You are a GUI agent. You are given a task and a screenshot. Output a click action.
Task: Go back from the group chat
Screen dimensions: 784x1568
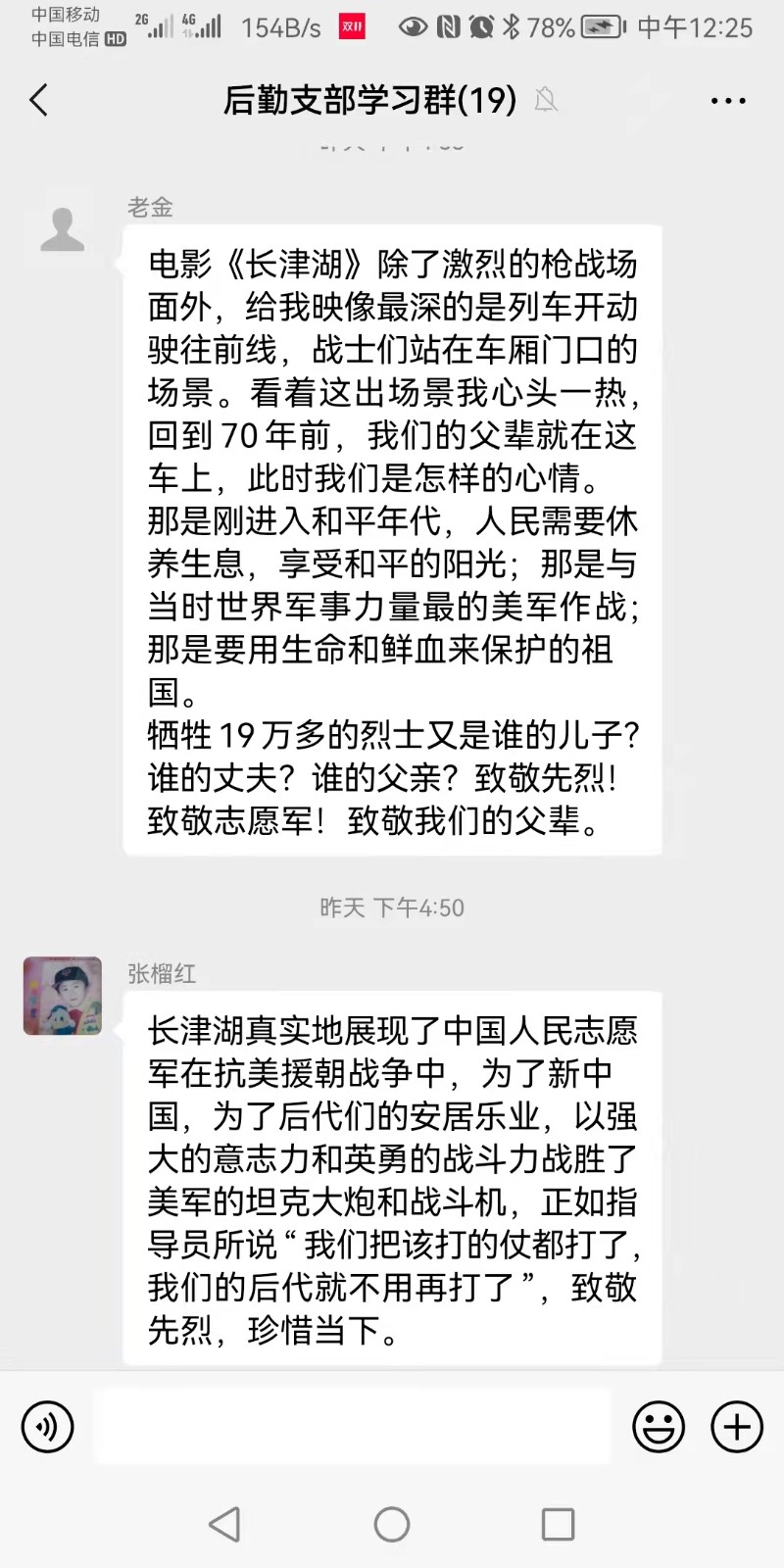click(39, 100)
